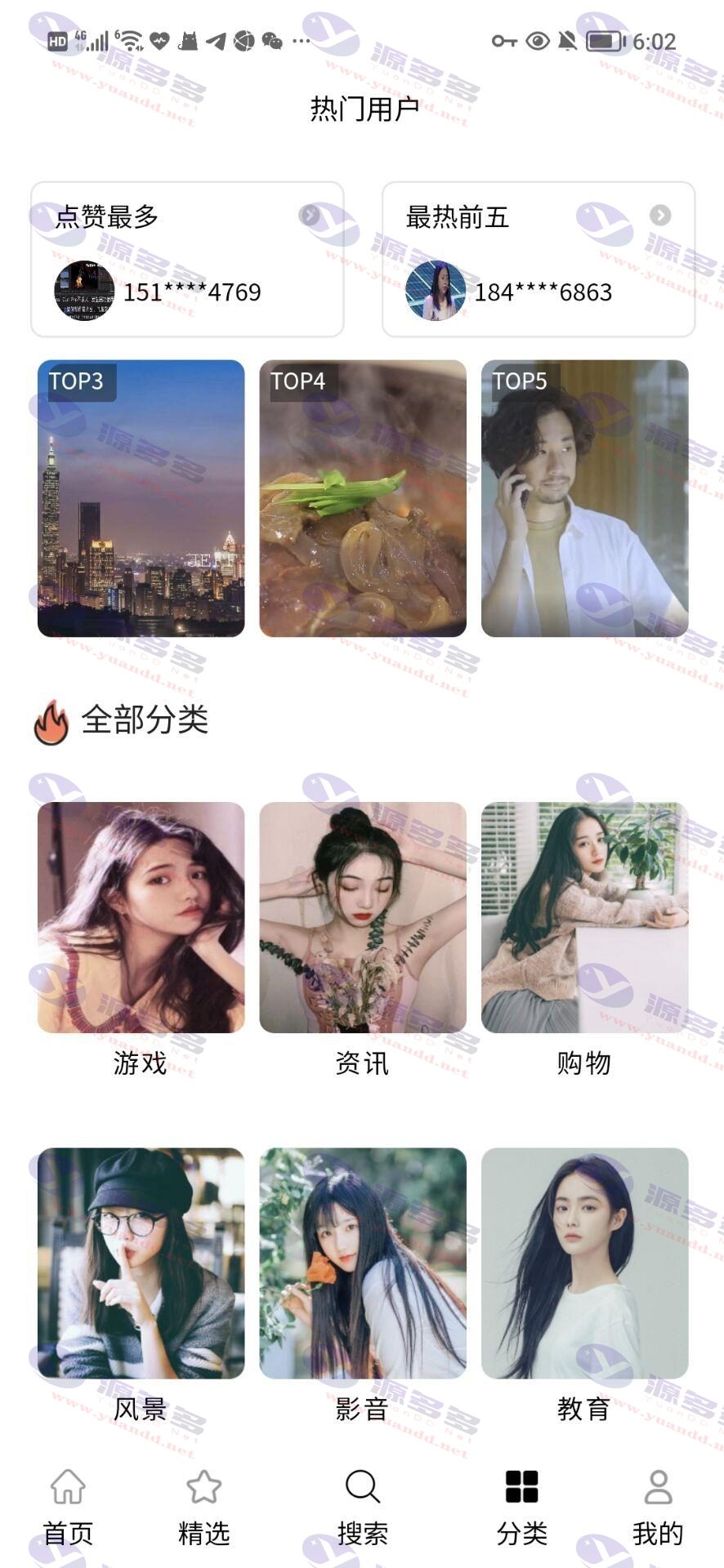This screenshot has width=724, height=1568.
Task: Select the 教育 category
Action: click(585, 1286)
